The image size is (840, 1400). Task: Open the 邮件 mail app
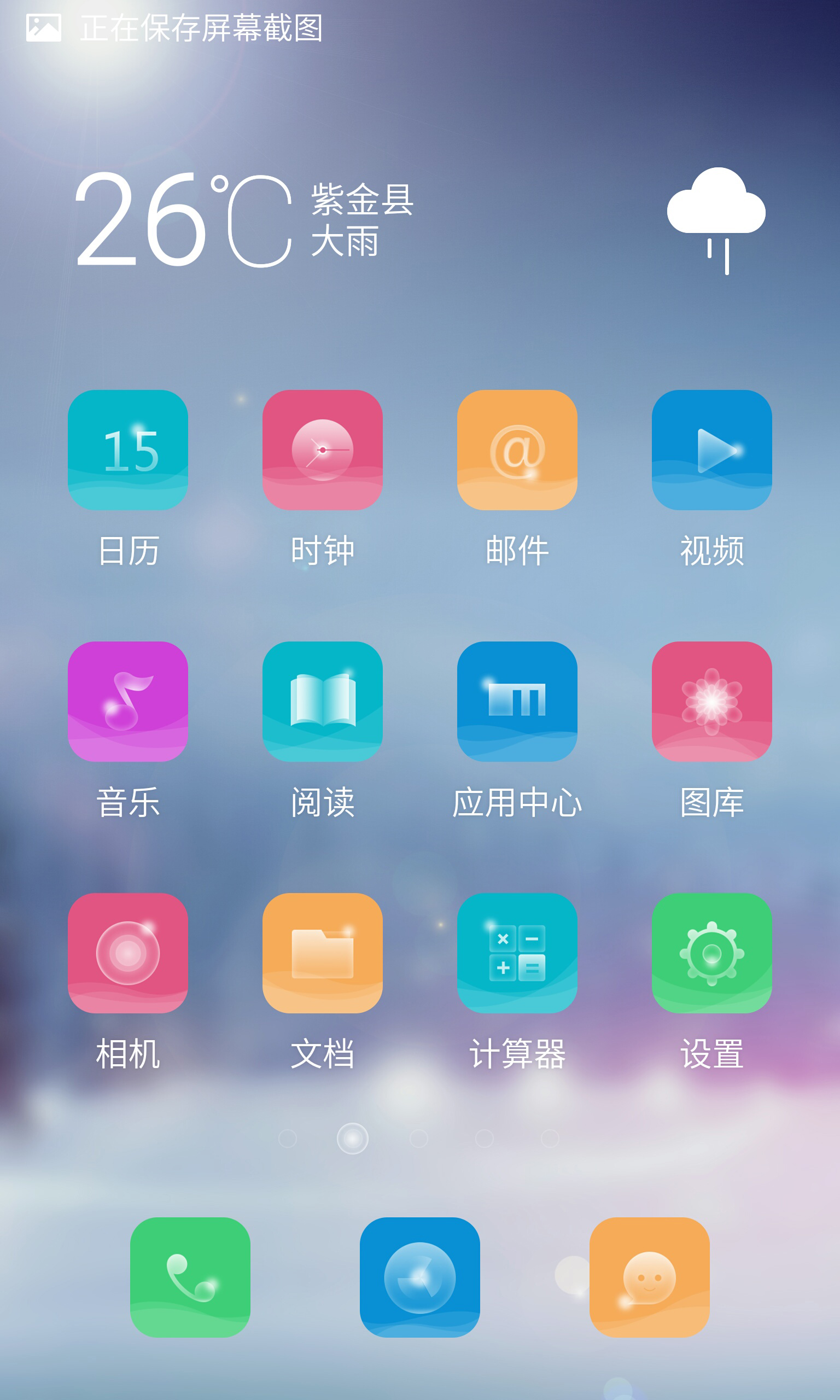[x=517, y=450]
